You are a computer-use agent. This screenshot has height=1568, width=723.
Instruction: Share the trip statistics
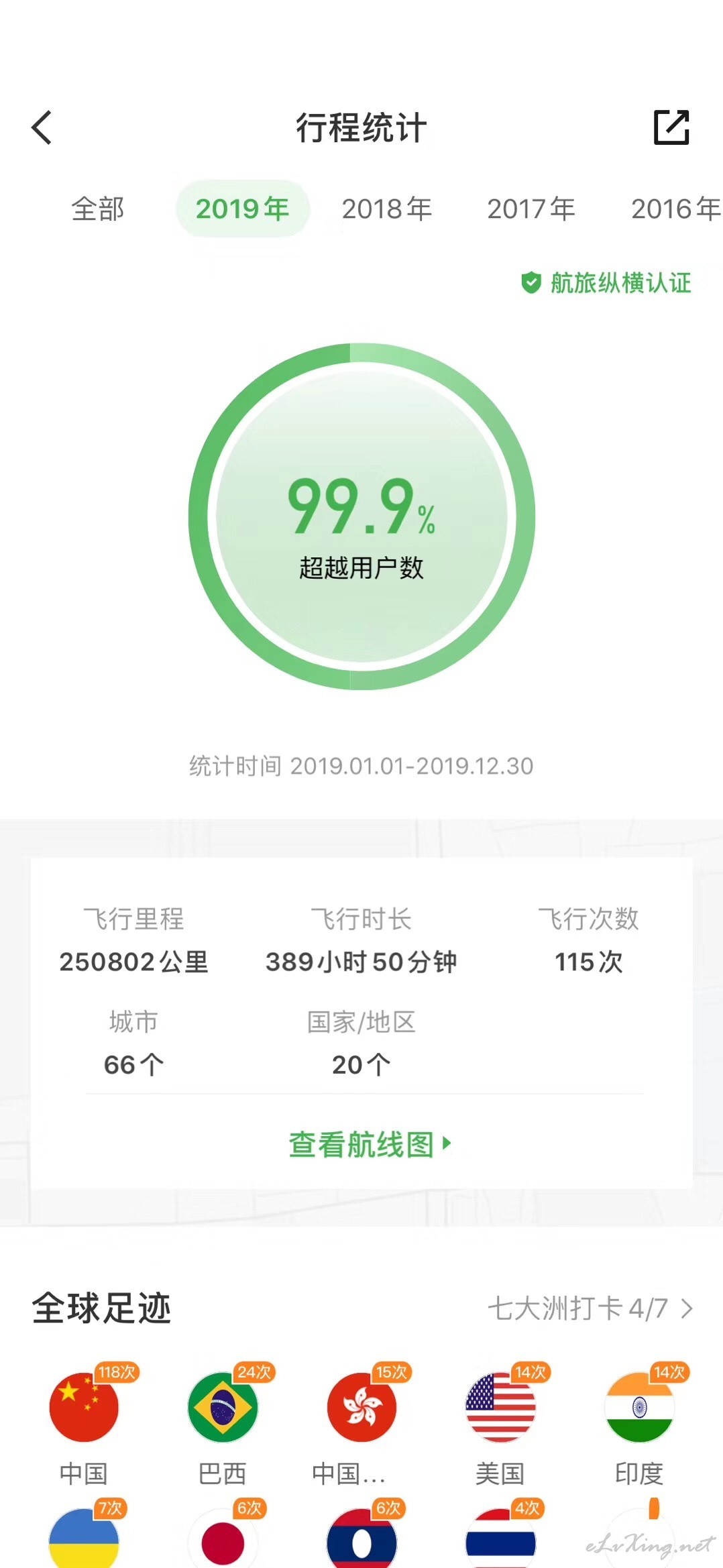671,127
